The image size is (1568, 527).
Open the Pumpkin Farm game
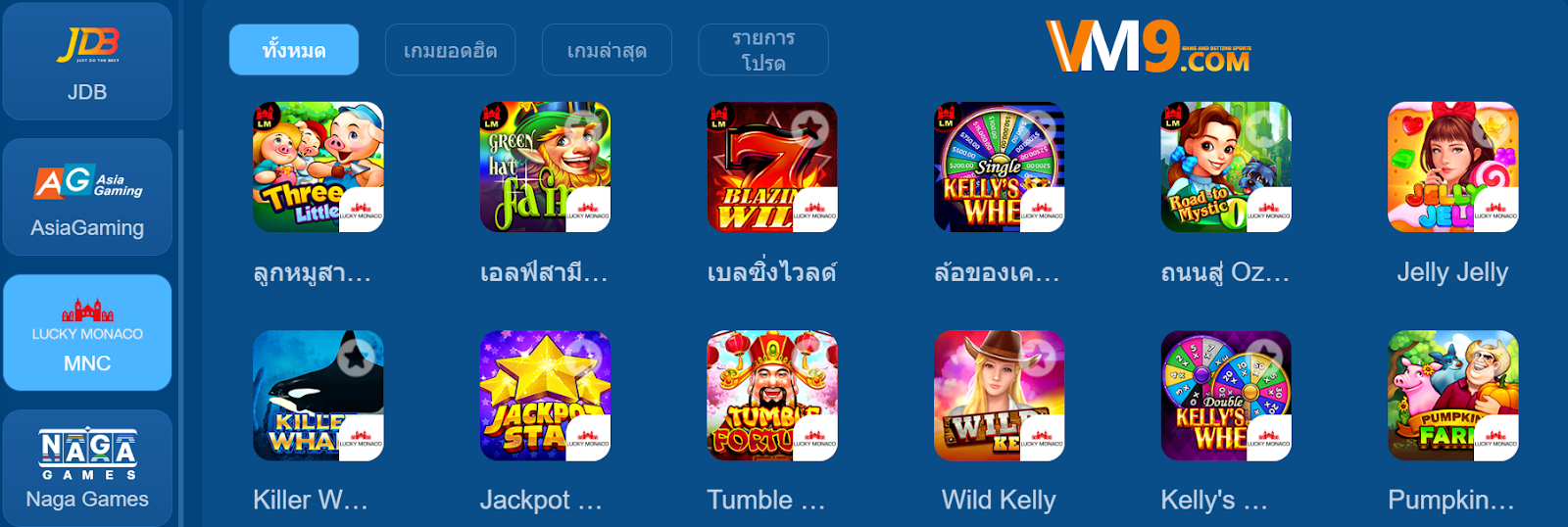click(x=1452, y=395)
